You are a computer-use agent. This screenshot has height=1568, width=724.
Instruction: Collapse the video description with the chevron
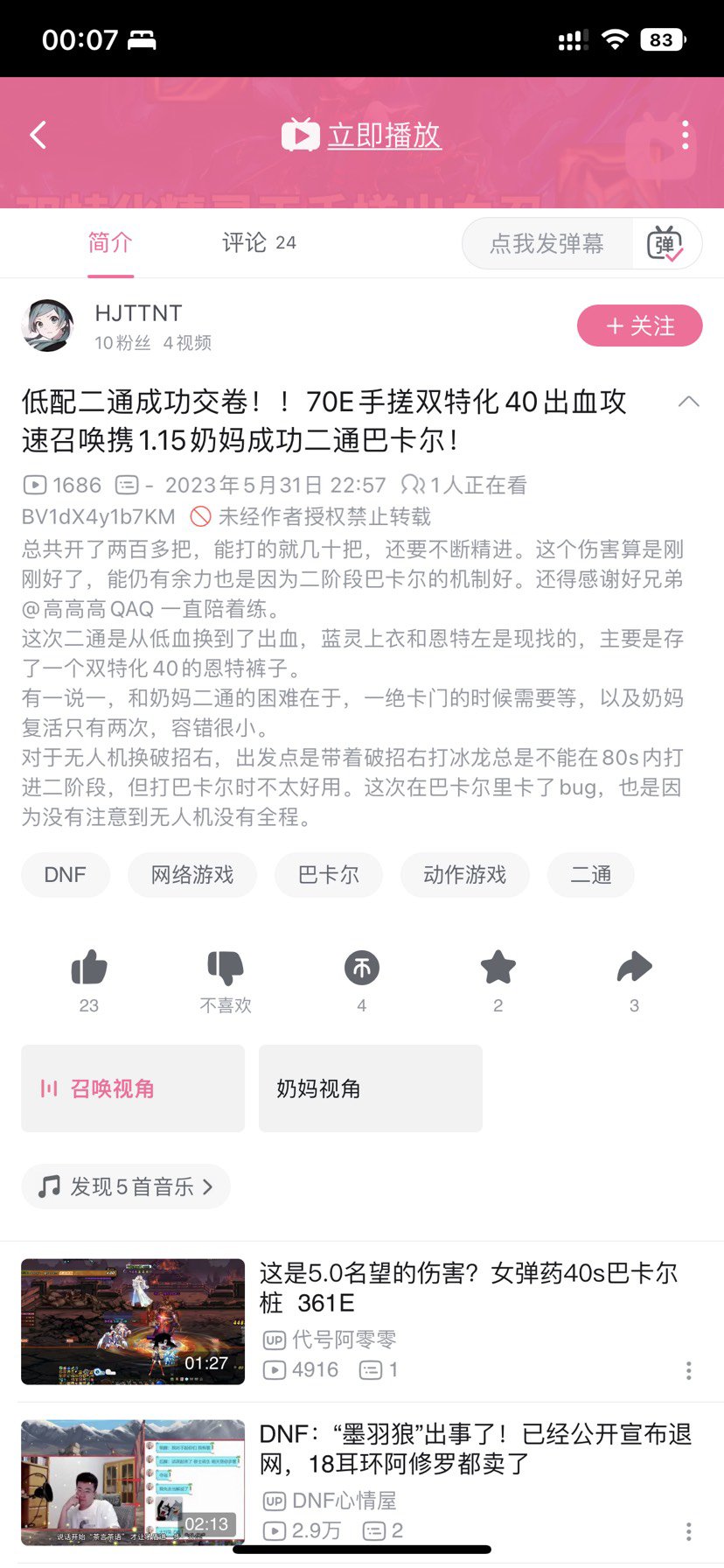(x=689, y=402)
